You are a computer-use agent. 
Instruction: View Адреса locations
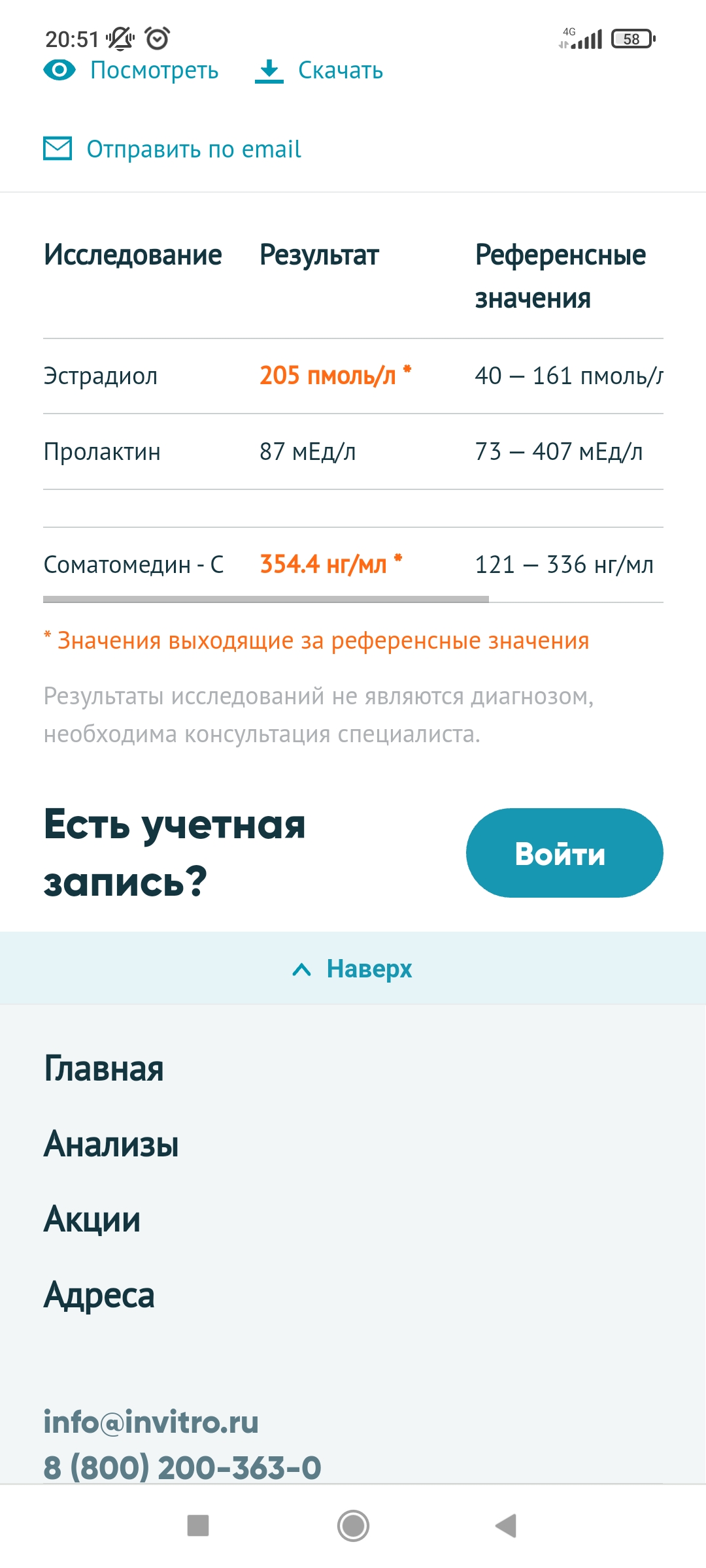99,1295
